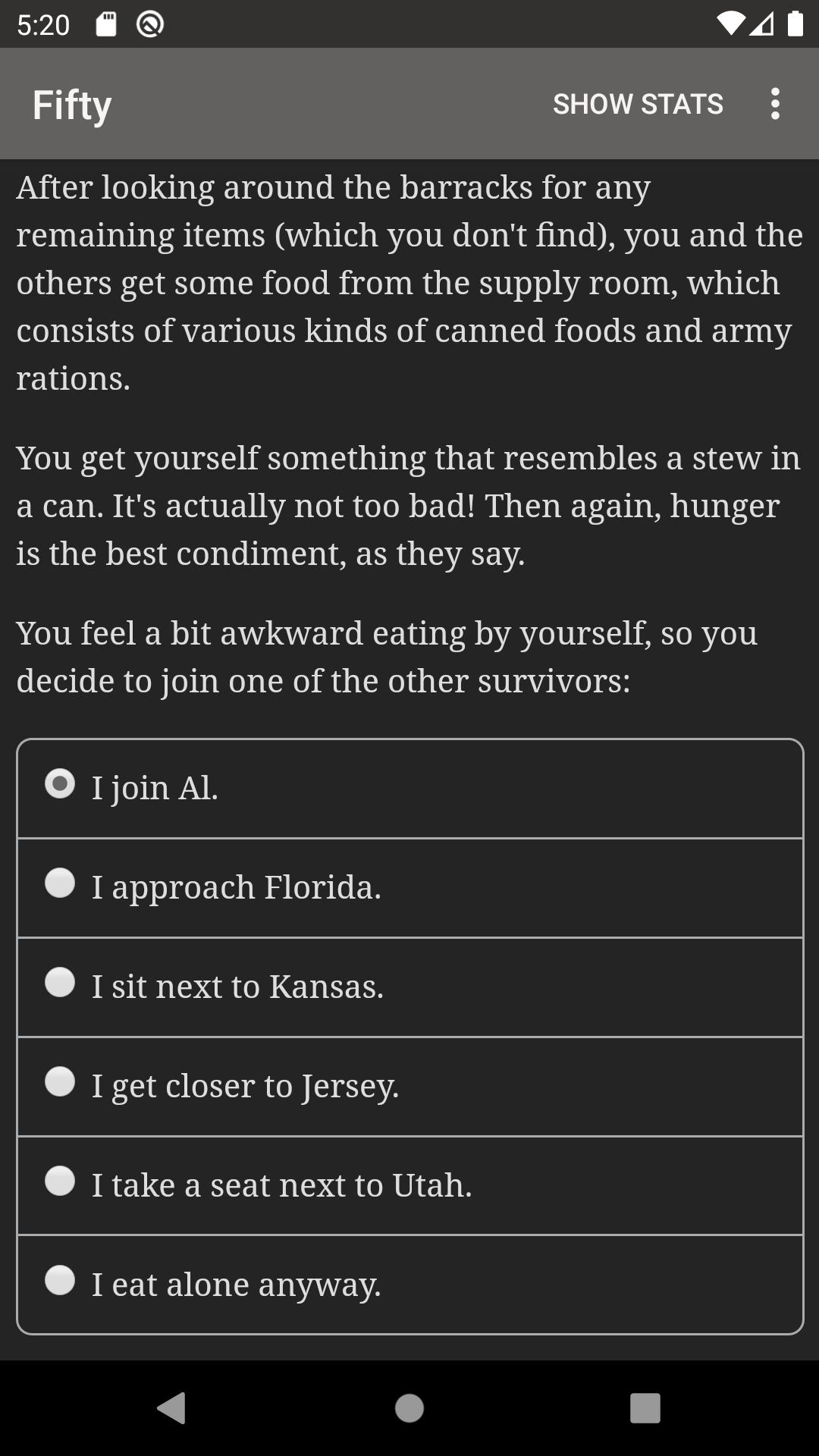Viewport: 819px width, 1456px height.
Task: Open the Show Stats screen
Action: pyautogui.click(x=638, y=104)
